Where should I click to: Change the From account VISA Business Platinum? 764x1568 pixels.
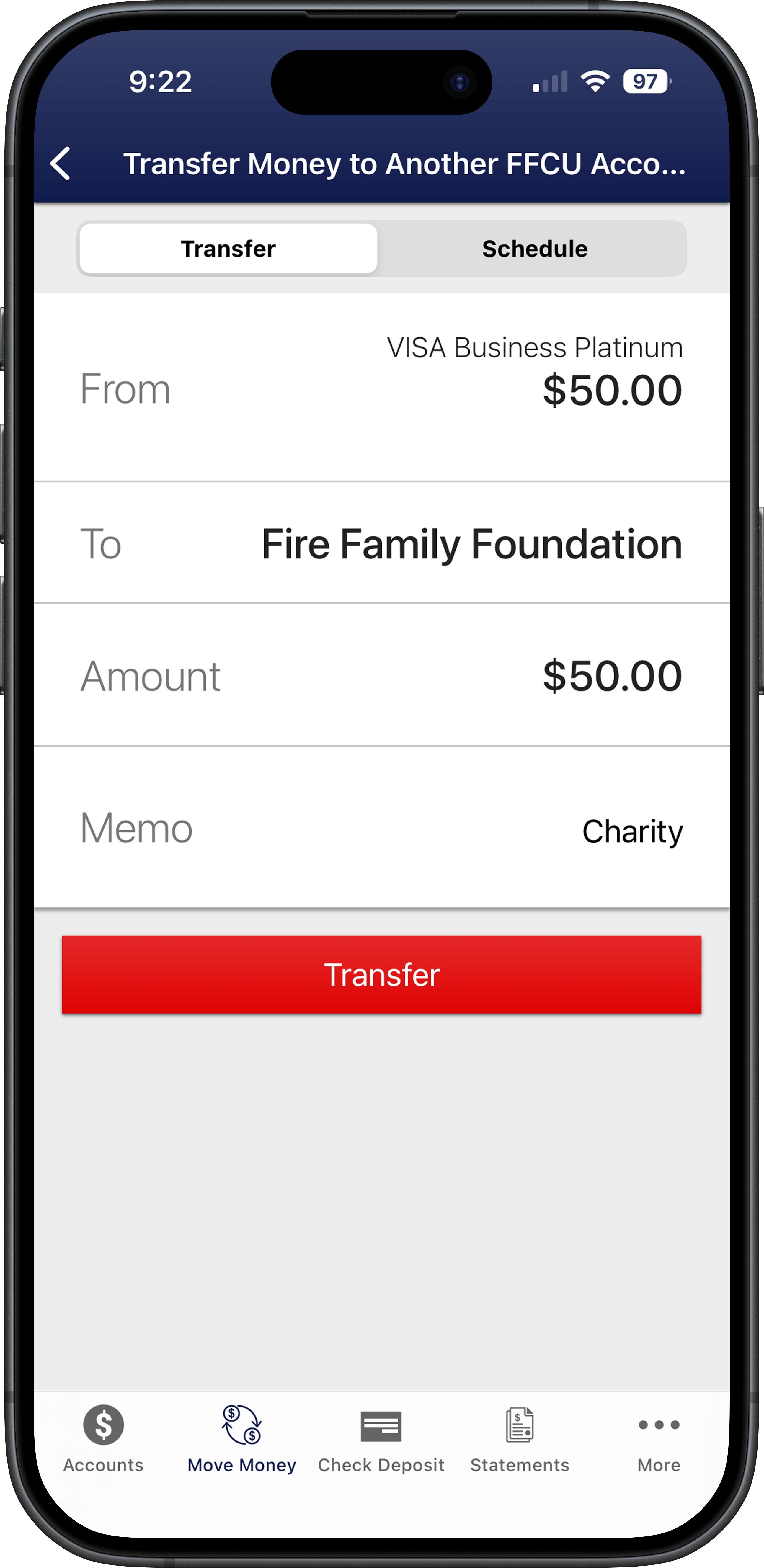[382, 387]
